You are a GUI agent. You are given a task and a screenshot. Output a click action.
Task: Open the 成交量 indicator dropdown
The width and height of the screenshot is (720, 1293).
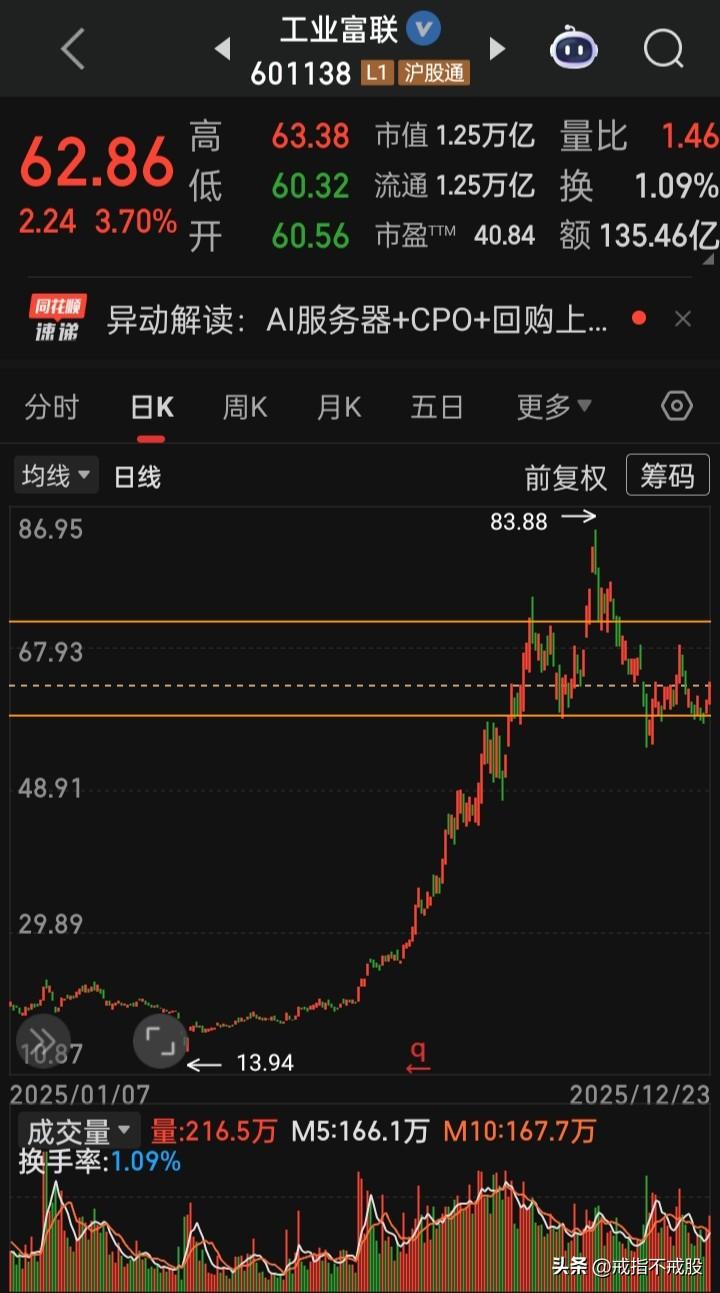point(78,1131)
